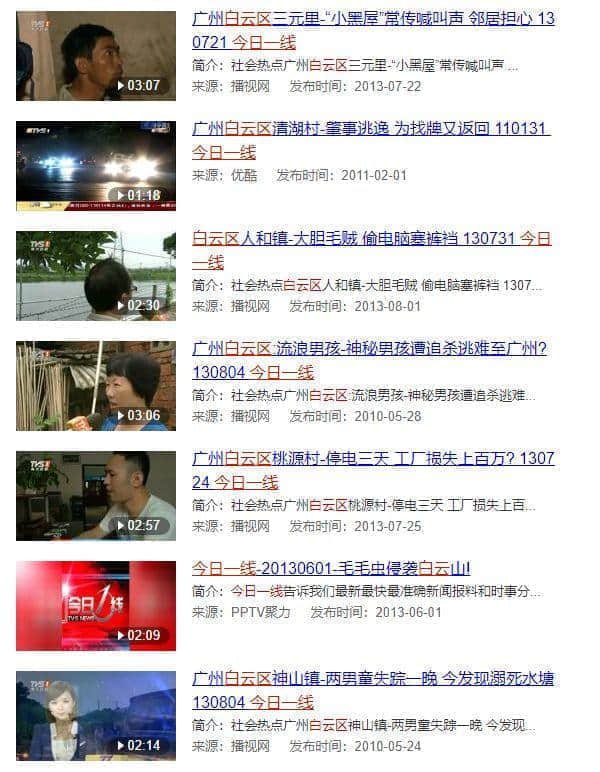Open the 人和镇 大胆毛贼 video title link
The height and width of the screenshot is (772, 600).
371,239
